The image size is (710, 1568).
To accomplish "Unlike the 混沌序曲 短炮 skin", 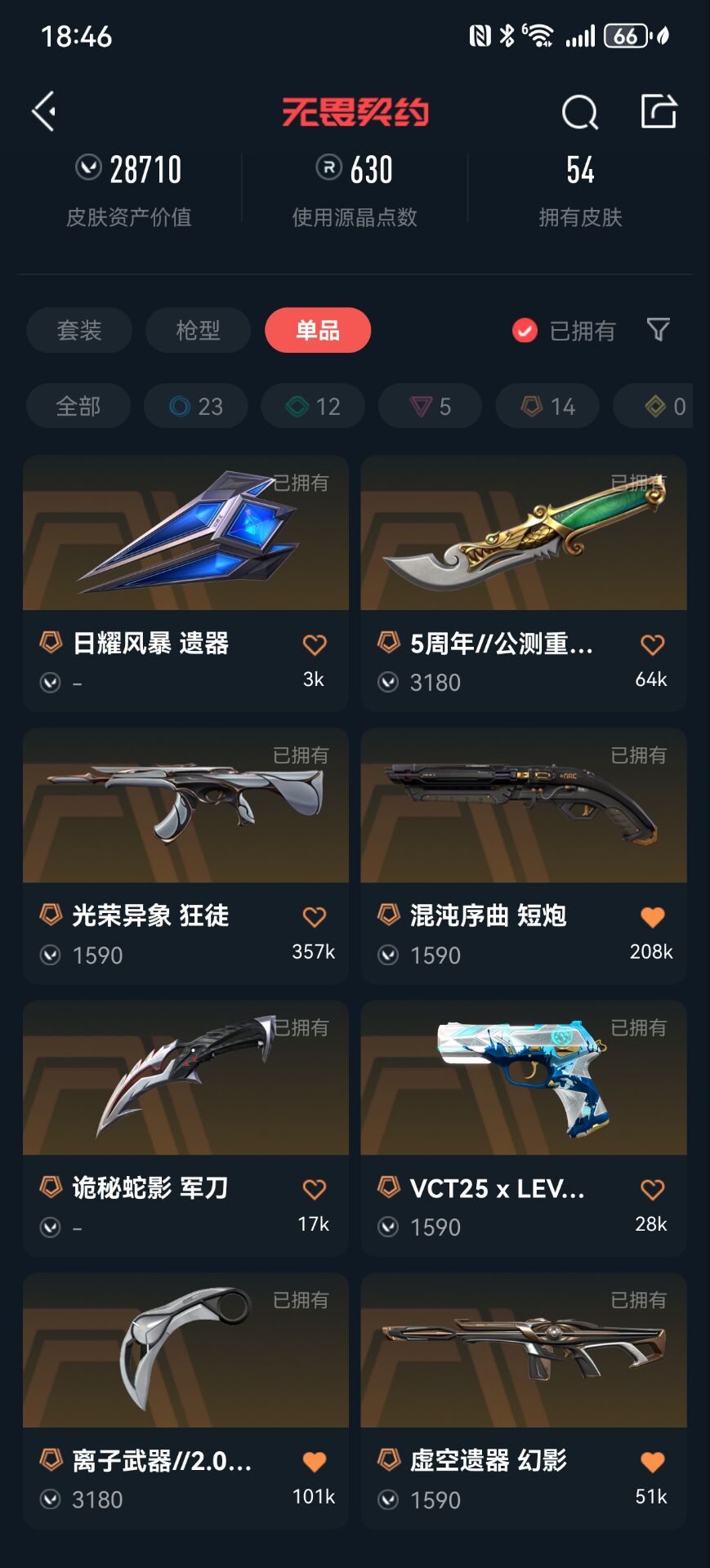I will [652, 917].
